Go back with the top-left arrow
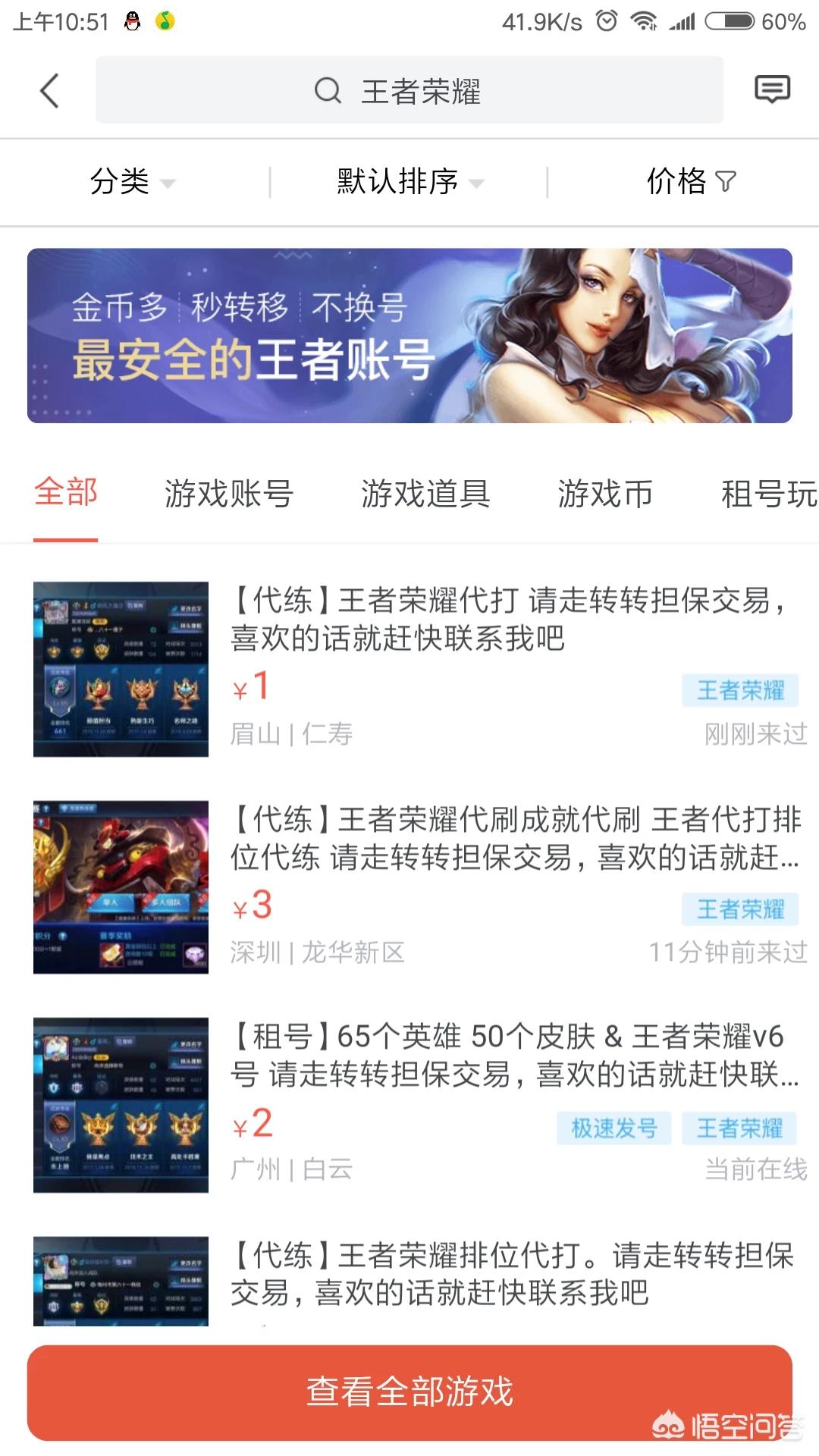819x1456 pixels. click(50, 91)
